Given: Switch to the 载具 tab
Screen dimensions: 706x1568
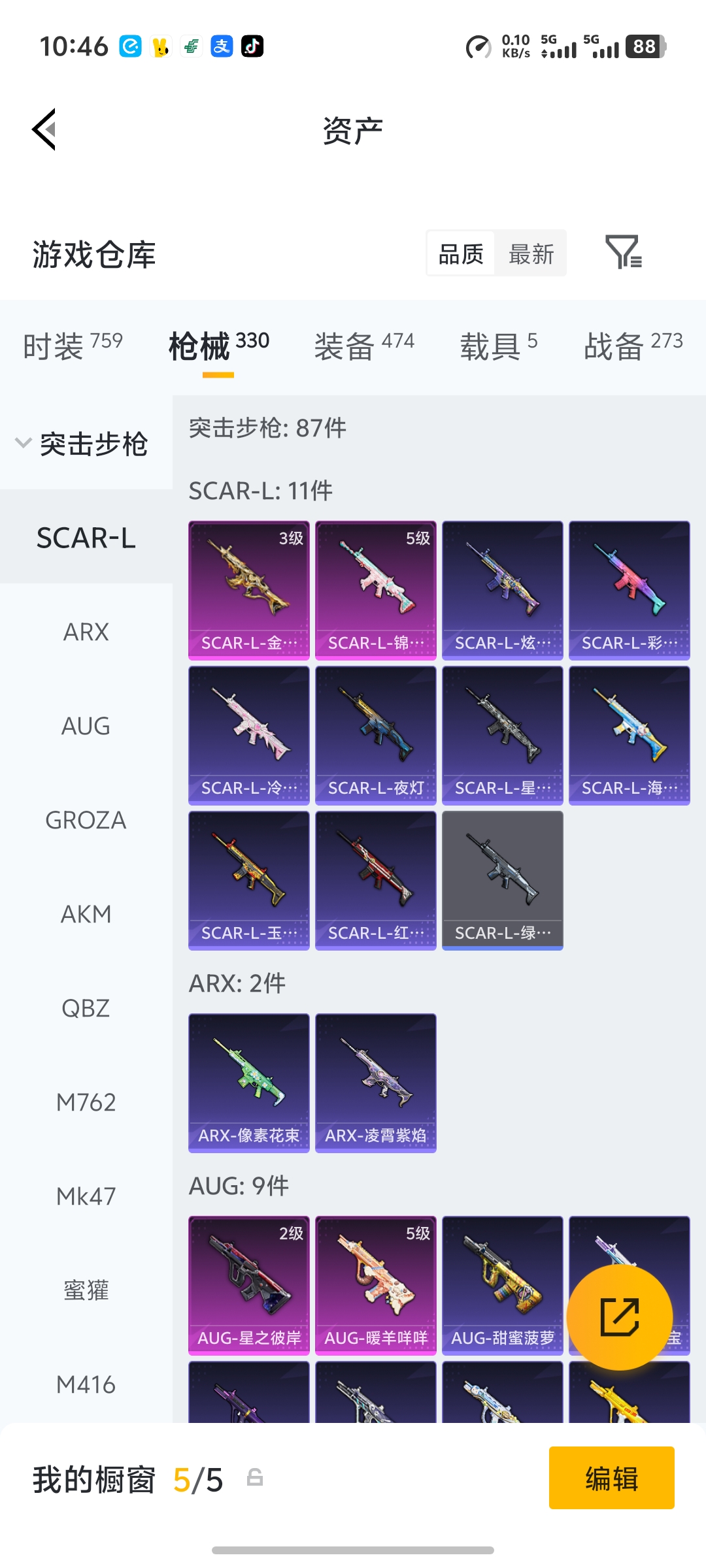Looking at the screenshot, I should [498, 346].
